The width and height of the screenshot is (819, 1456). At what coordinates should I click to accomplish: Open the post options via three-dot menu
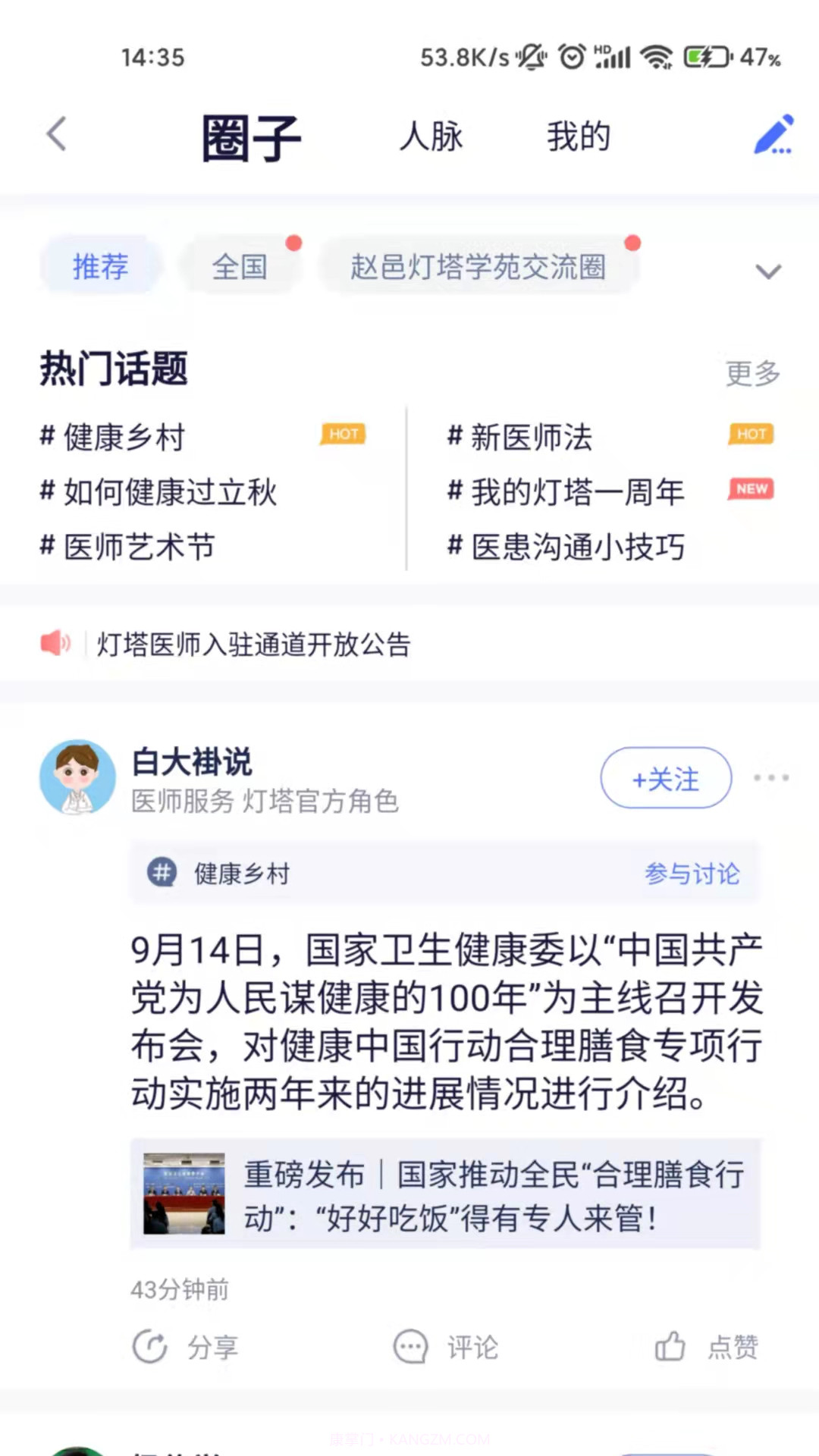(x=771, y=777)
